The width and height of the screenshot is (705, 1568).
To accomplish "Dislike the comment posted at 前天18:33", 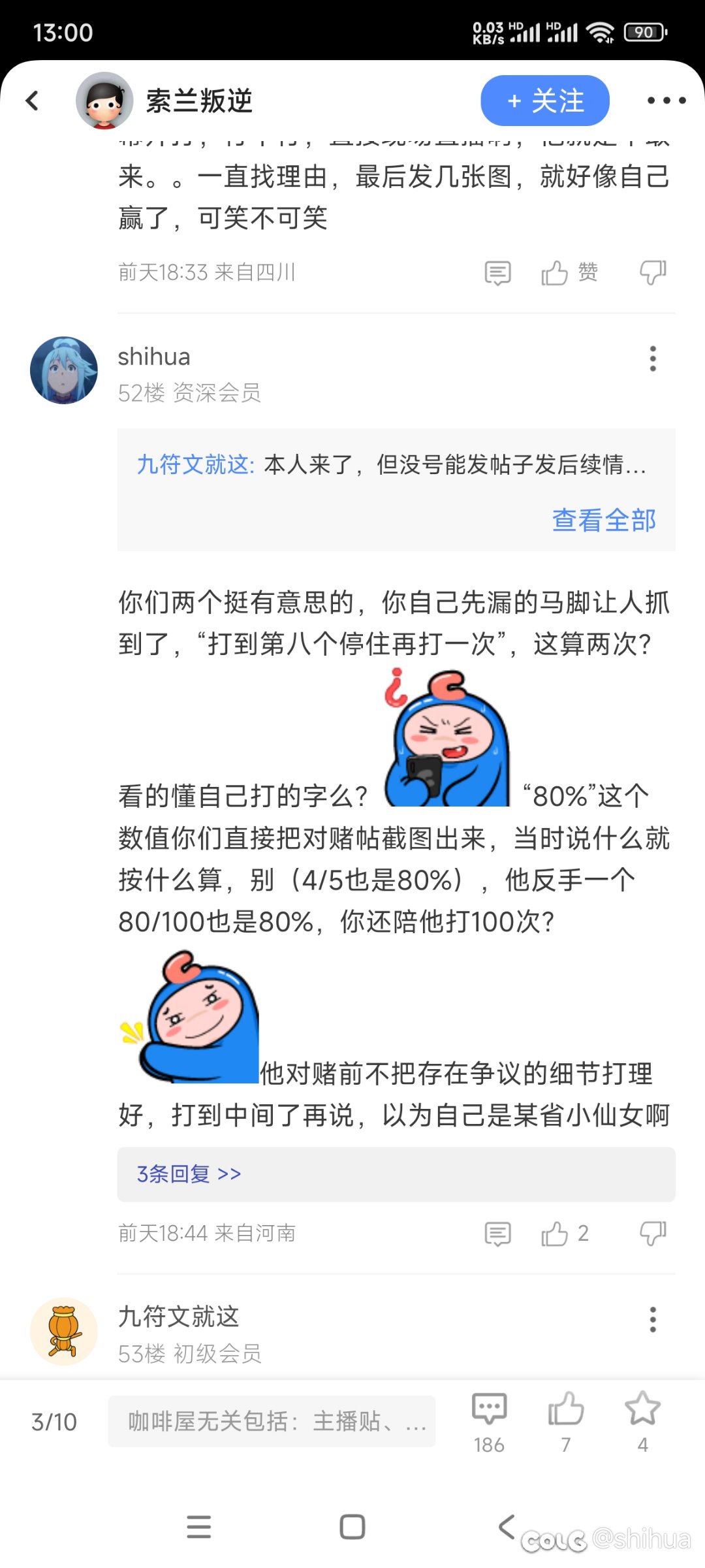I will point(653,273).
